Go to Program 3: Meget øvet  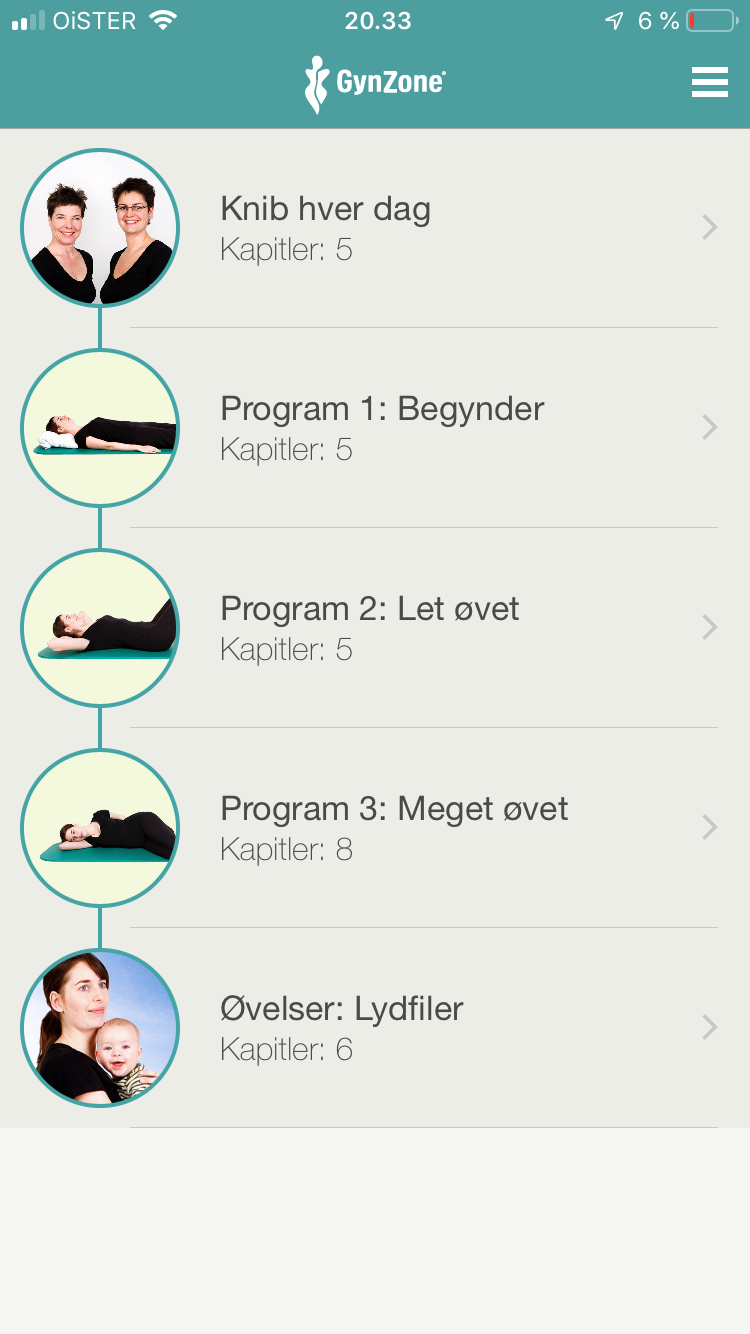(400, 828)
